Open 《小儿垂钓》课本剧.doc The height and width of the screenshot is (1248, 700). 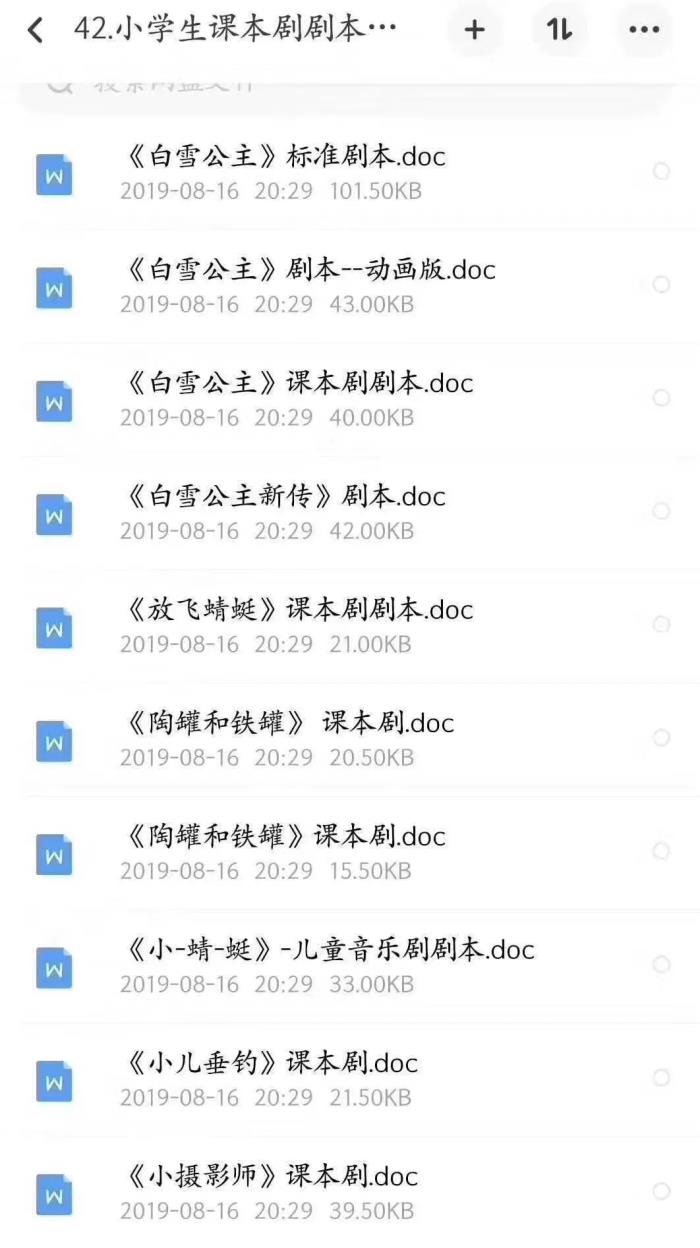click(x=268, y=1077)
